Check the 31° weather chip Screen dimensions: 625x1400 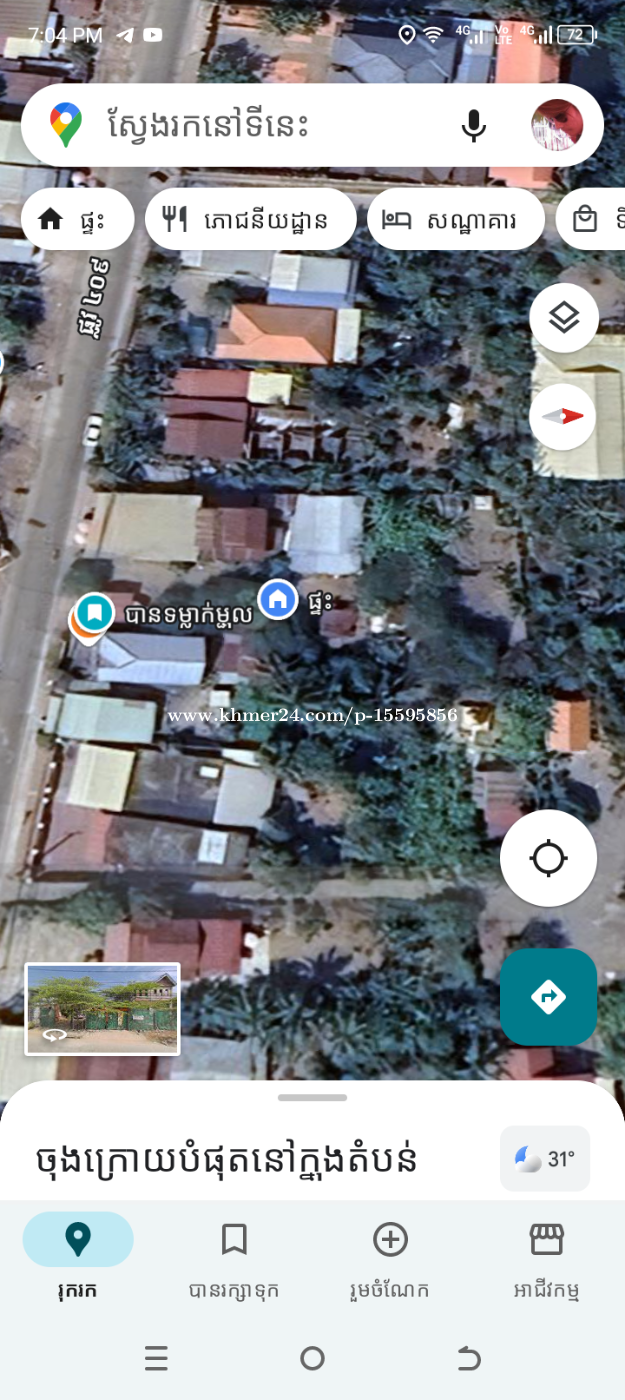pyautogui.click(x=545, y=1159)
